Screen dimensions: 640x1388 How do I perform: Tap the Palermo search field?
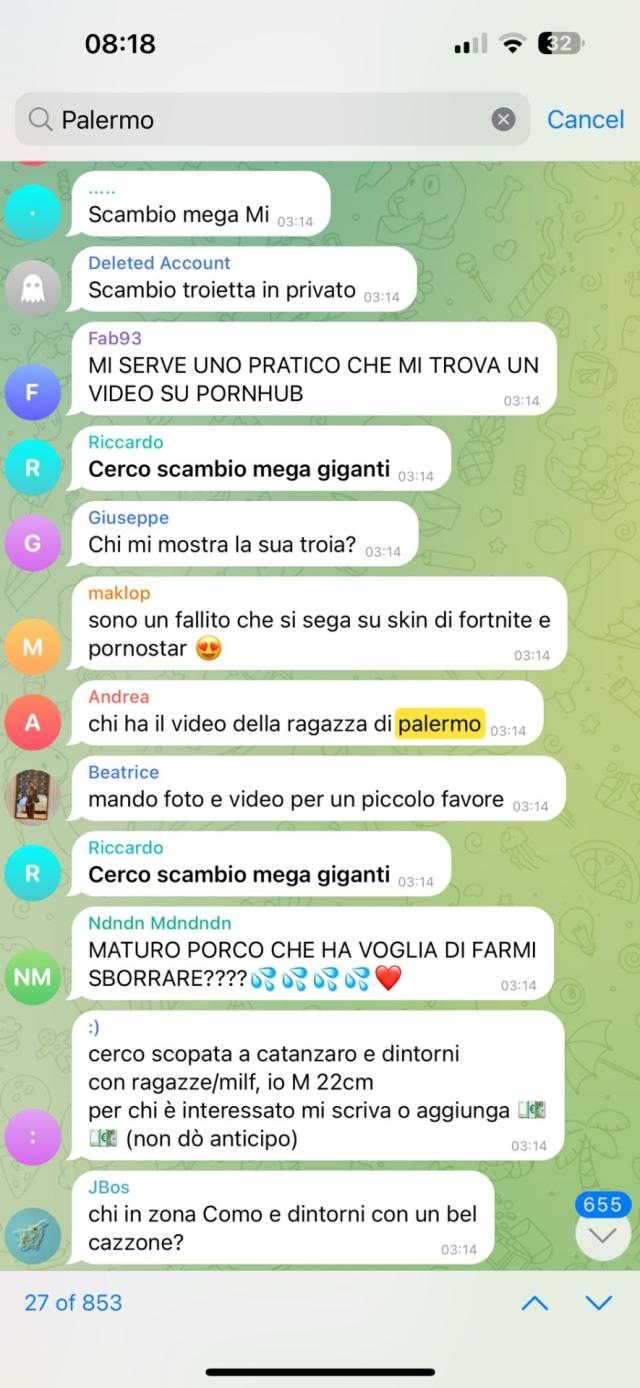point(260,120)
